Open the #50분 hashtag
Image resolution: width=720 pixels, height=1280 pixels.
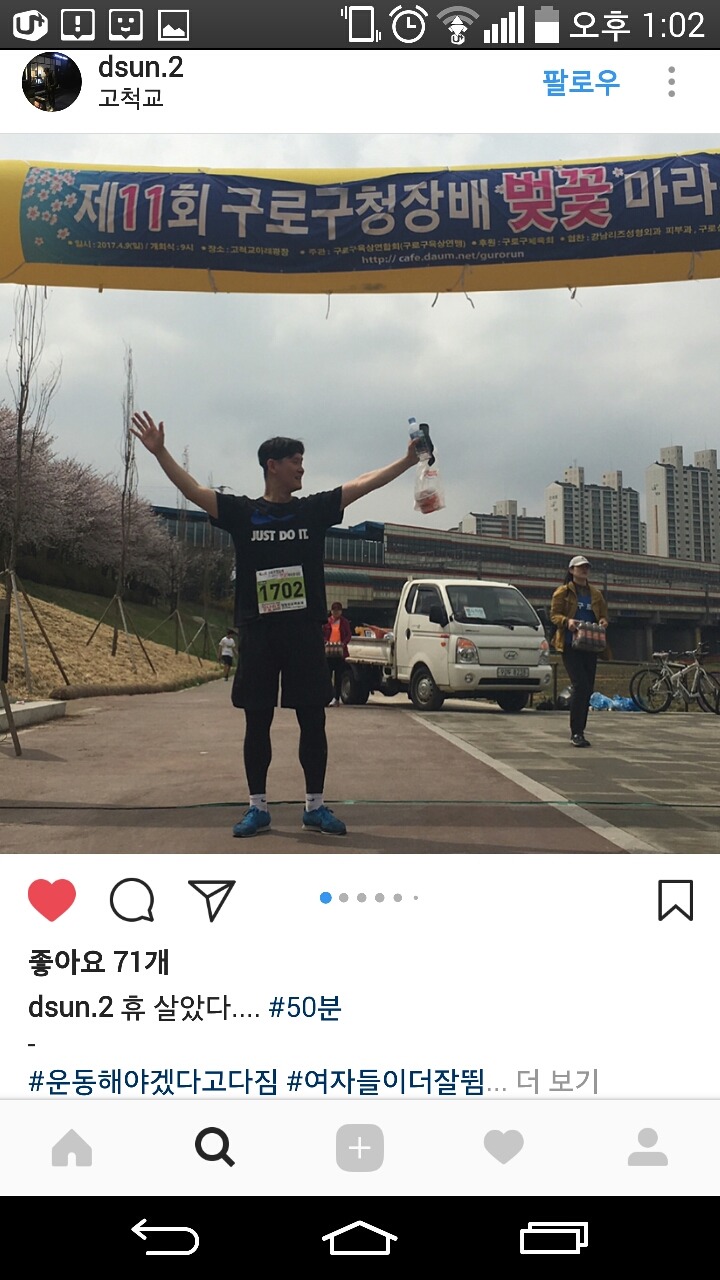pos(305,1007)
